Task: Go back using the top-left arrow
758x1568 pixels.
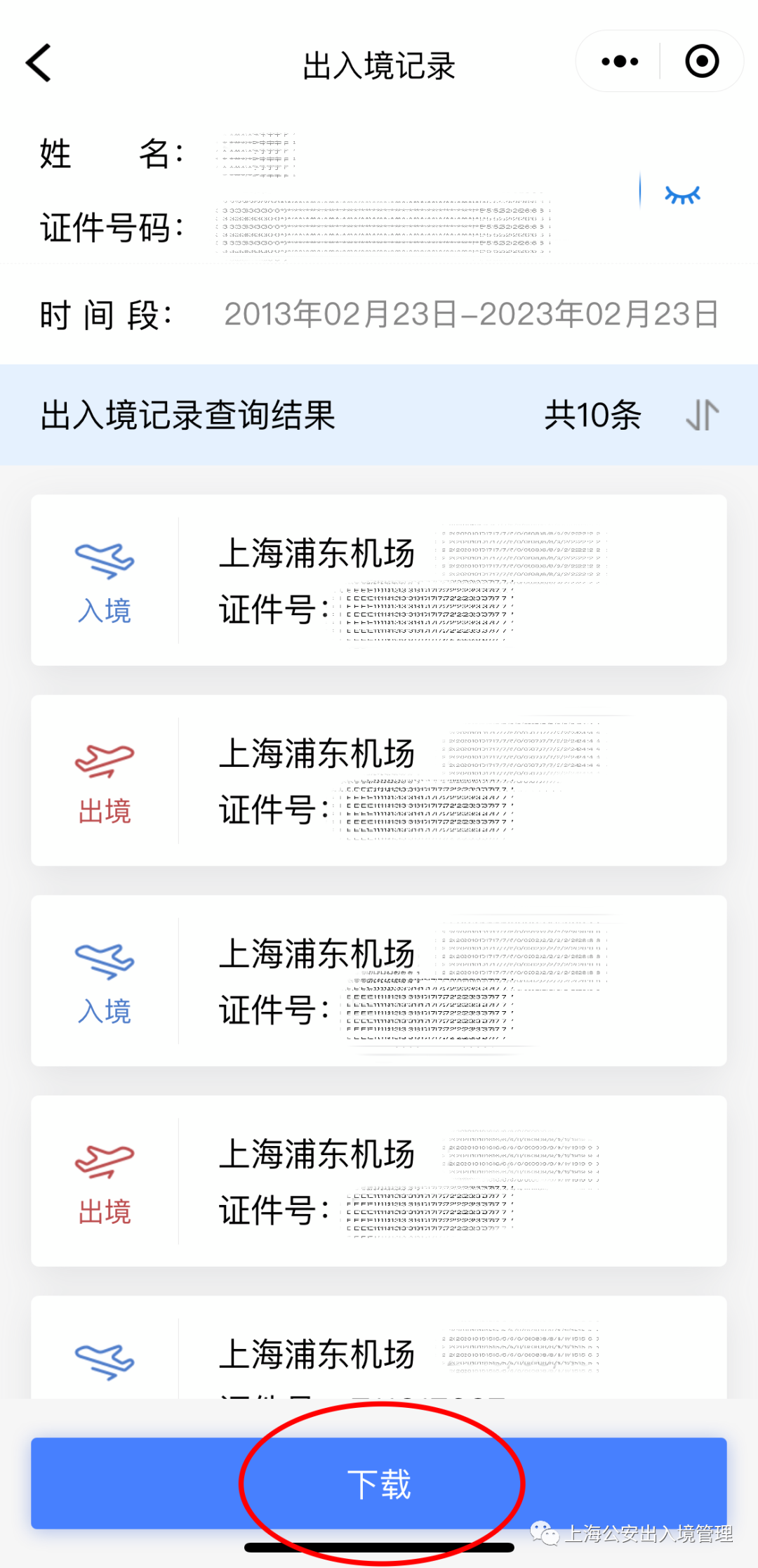Action: 39,62
